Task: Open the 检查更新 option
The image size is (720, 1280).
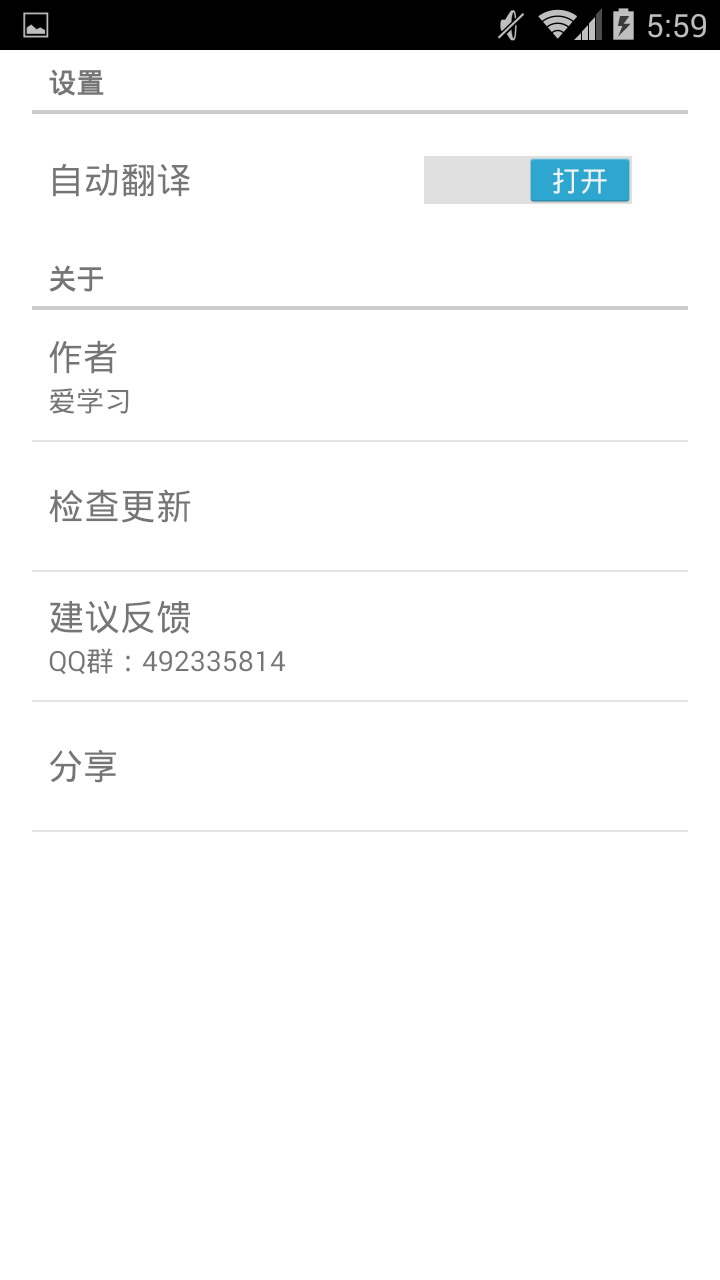Action: 360,506
